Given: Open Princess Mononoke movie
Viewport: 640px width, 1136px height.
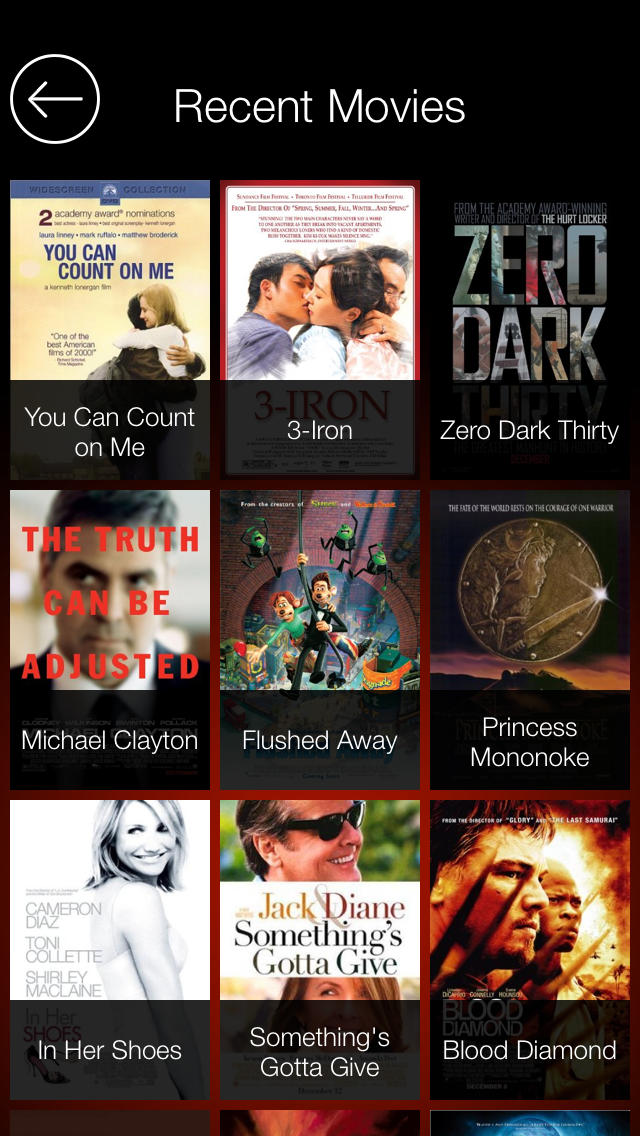Looking at the screenshot, I should [530, 640].
